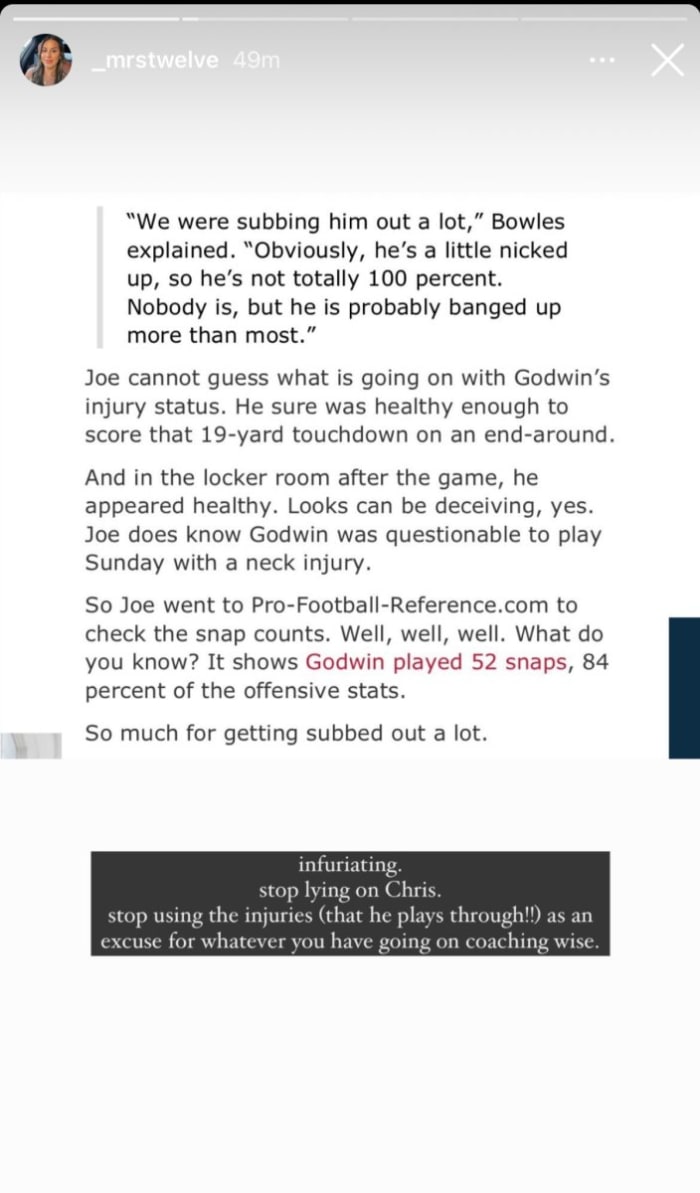
Task: Open _mrstwelve profile from the avatar
Action: (46, 61)
